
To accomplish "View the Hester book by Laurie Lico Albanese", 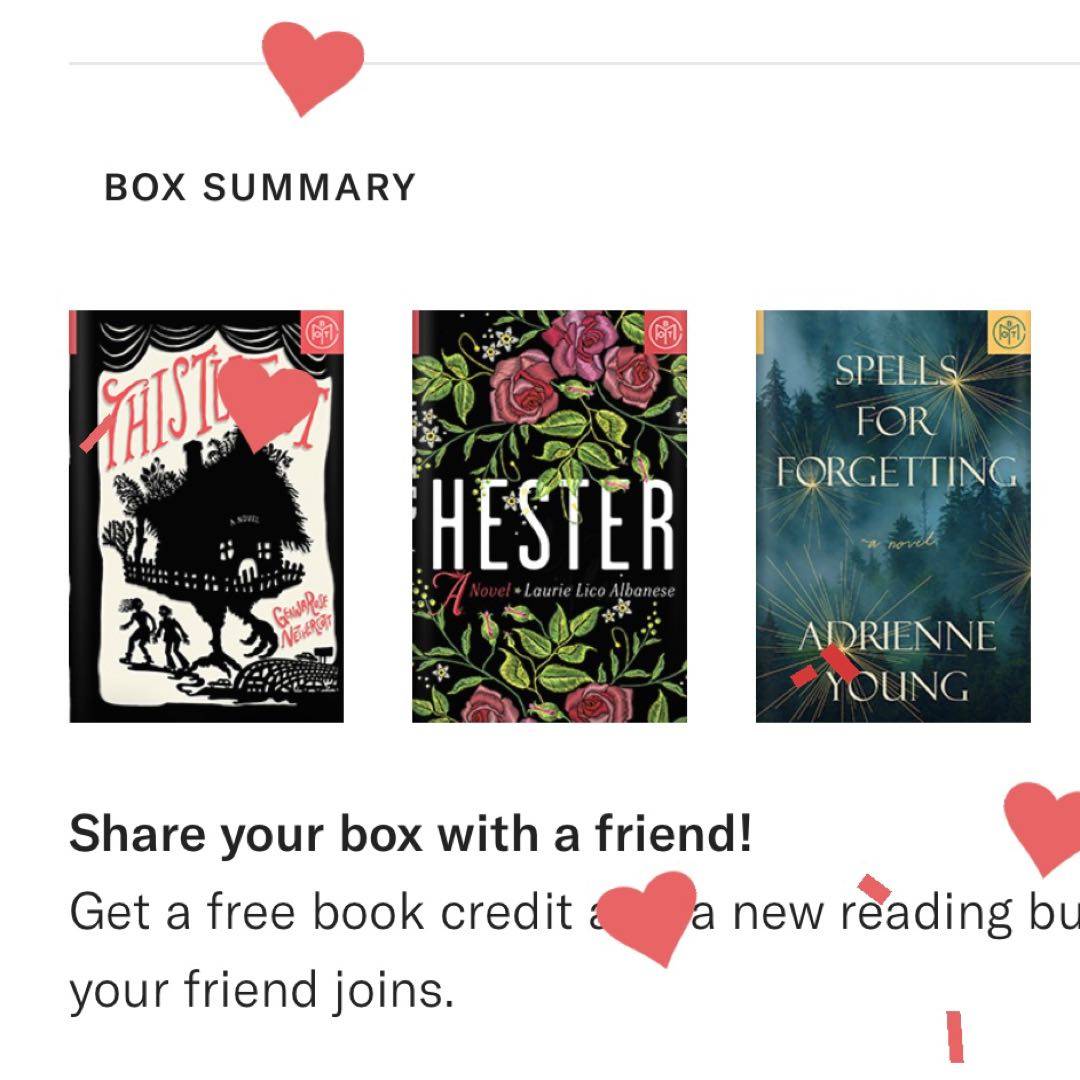I will tap(549, 516).
